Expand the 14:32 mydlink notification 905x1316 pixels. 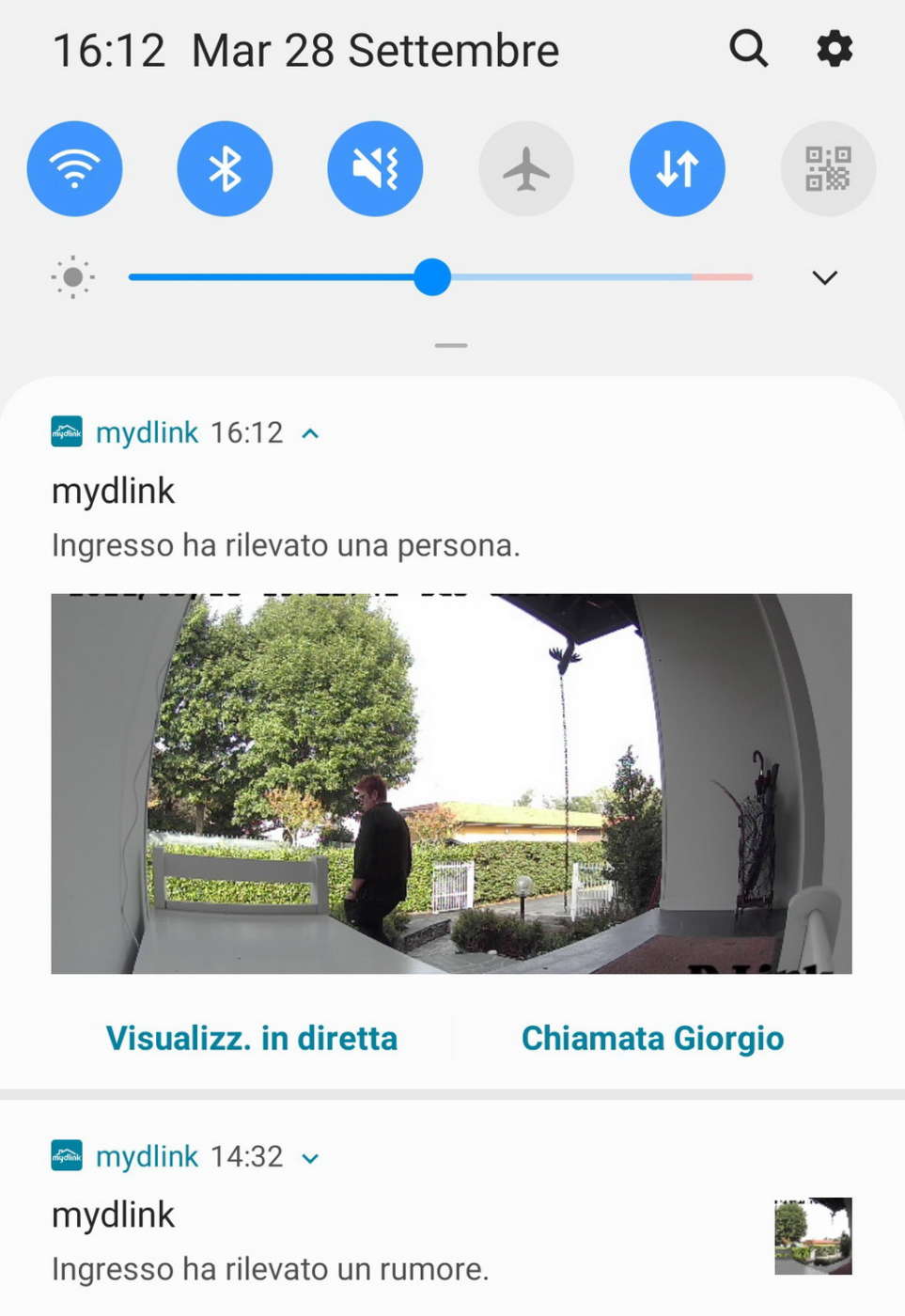310,1158
